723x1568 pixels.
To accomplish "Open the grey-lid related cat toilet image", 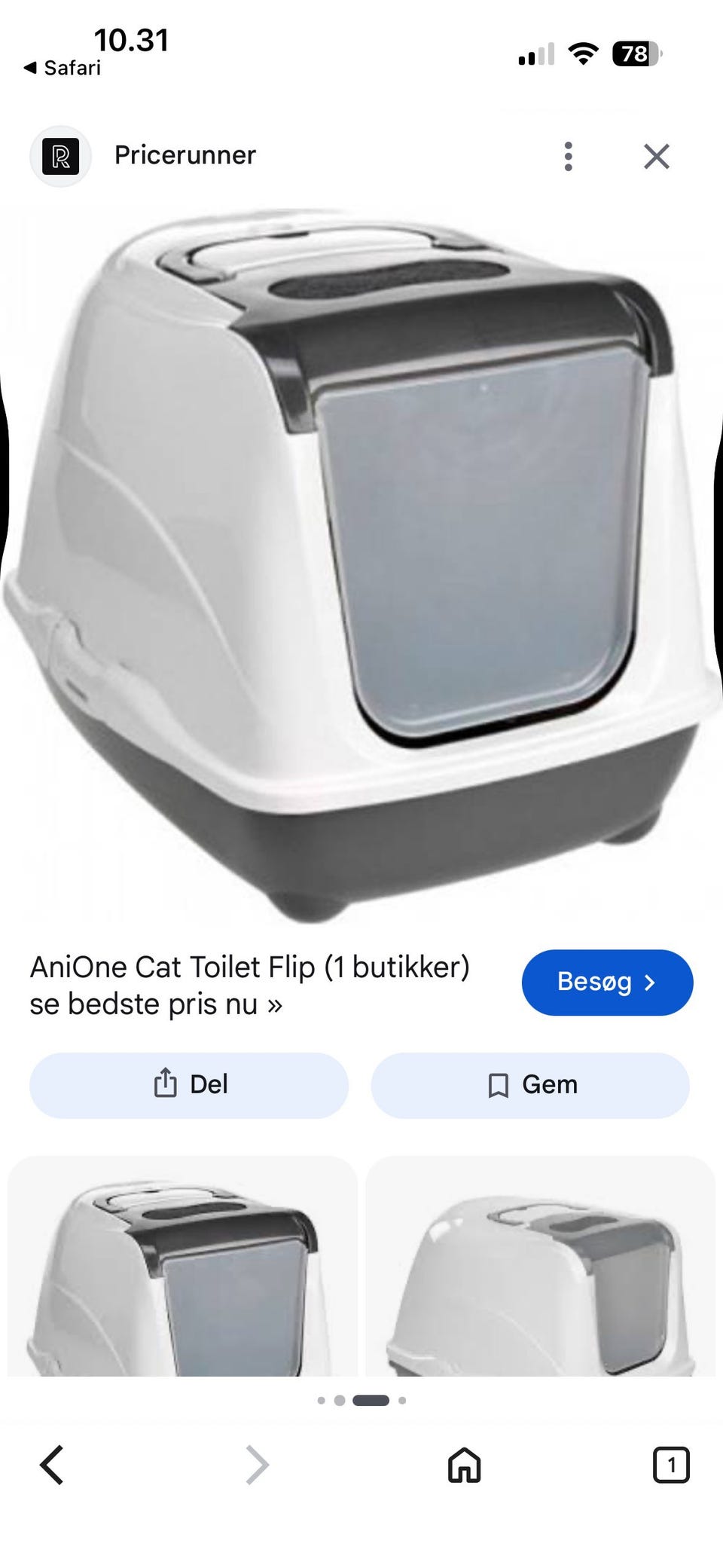I will (540, 1266).
